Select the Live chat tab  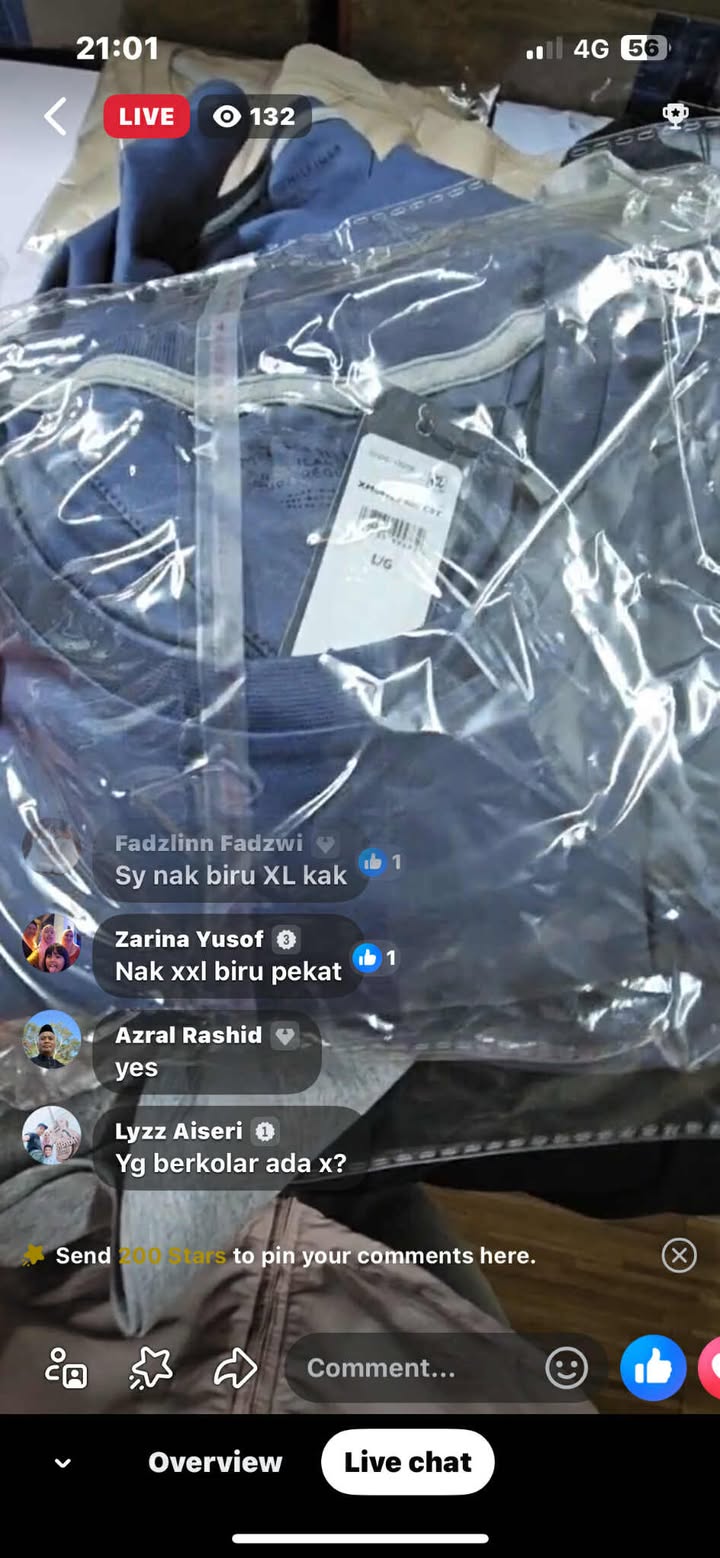coord(407,1462)
